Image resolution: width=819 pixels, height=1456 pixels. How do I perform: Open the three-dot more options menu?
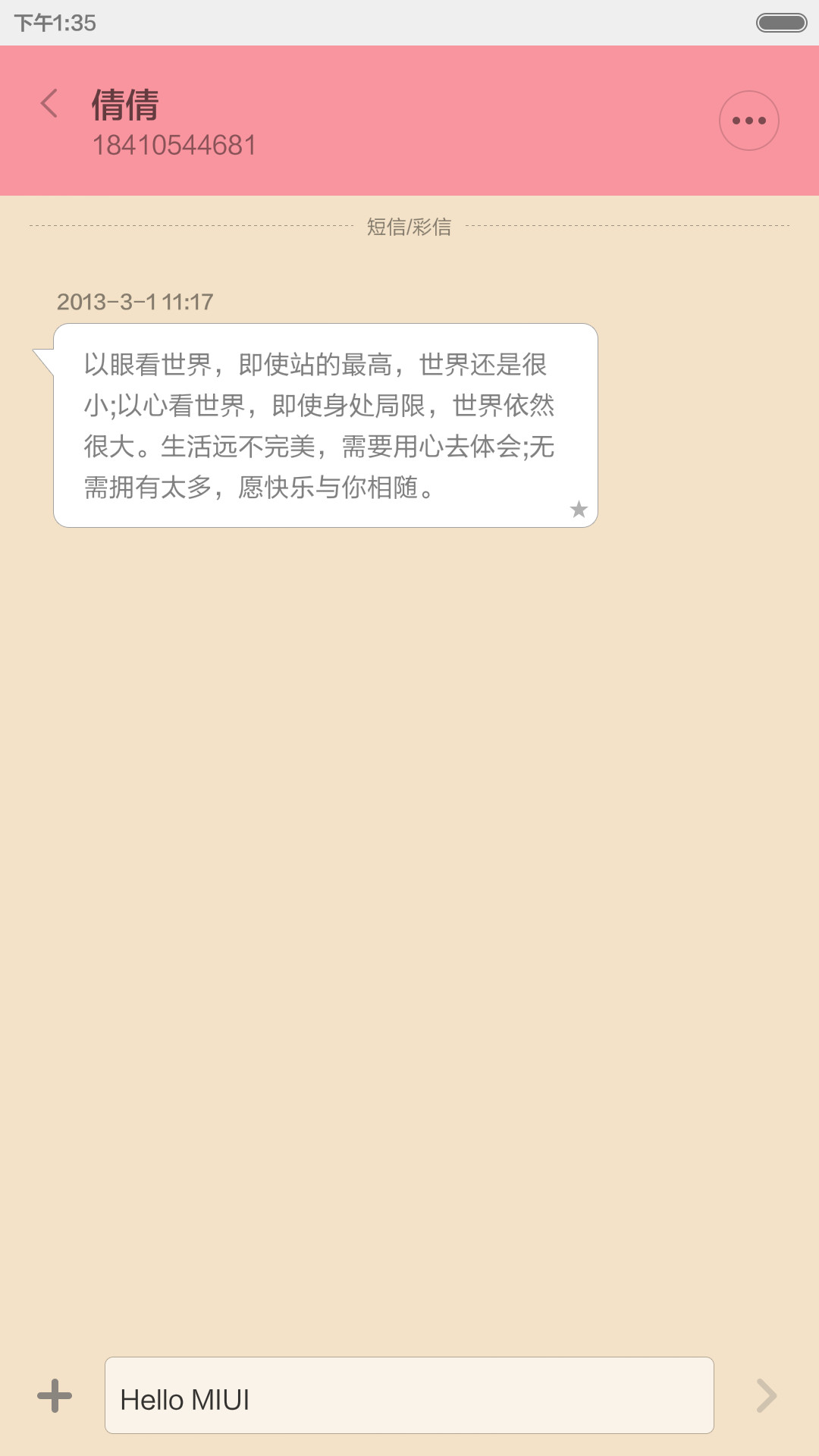click(x=749, y=121)
